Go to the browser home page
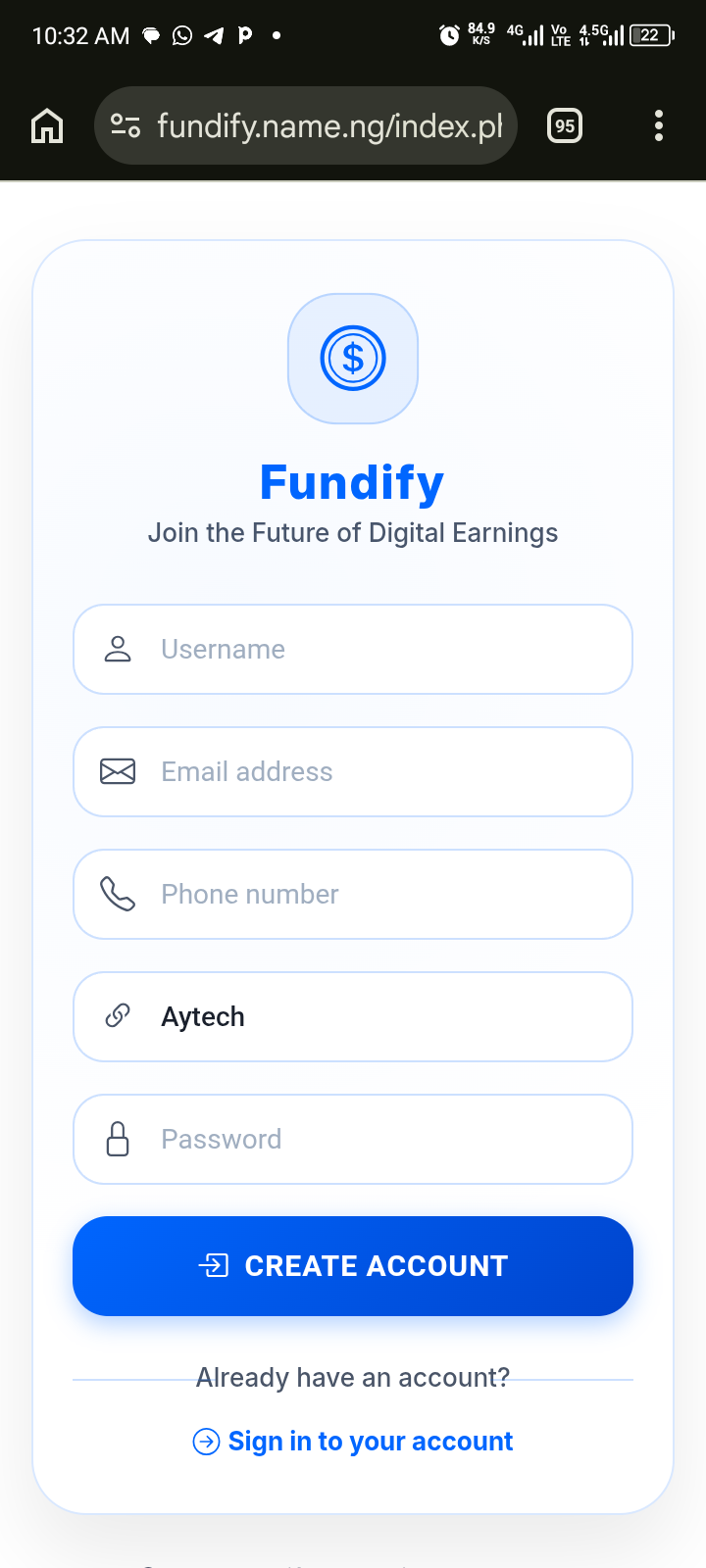This screenshot has width=706, height=1568. point(47,125)
